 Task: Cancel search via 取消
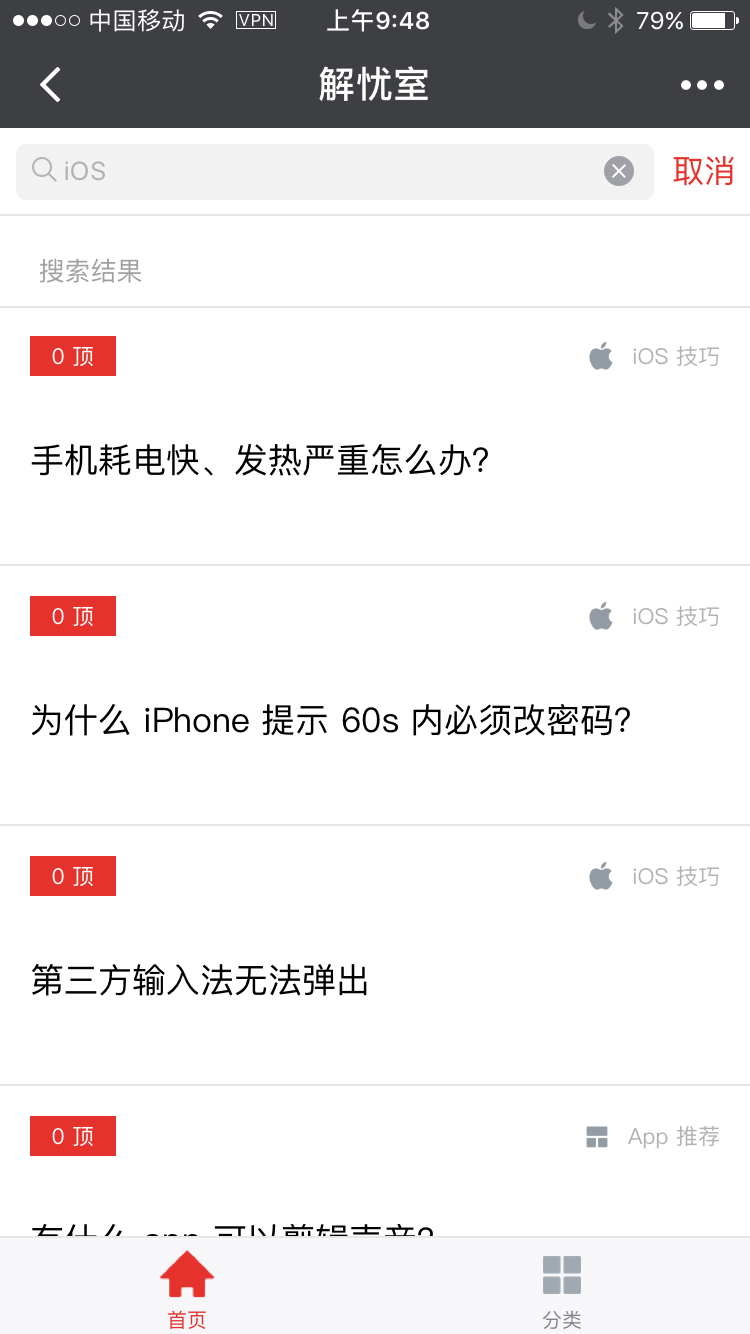point(703,171)
